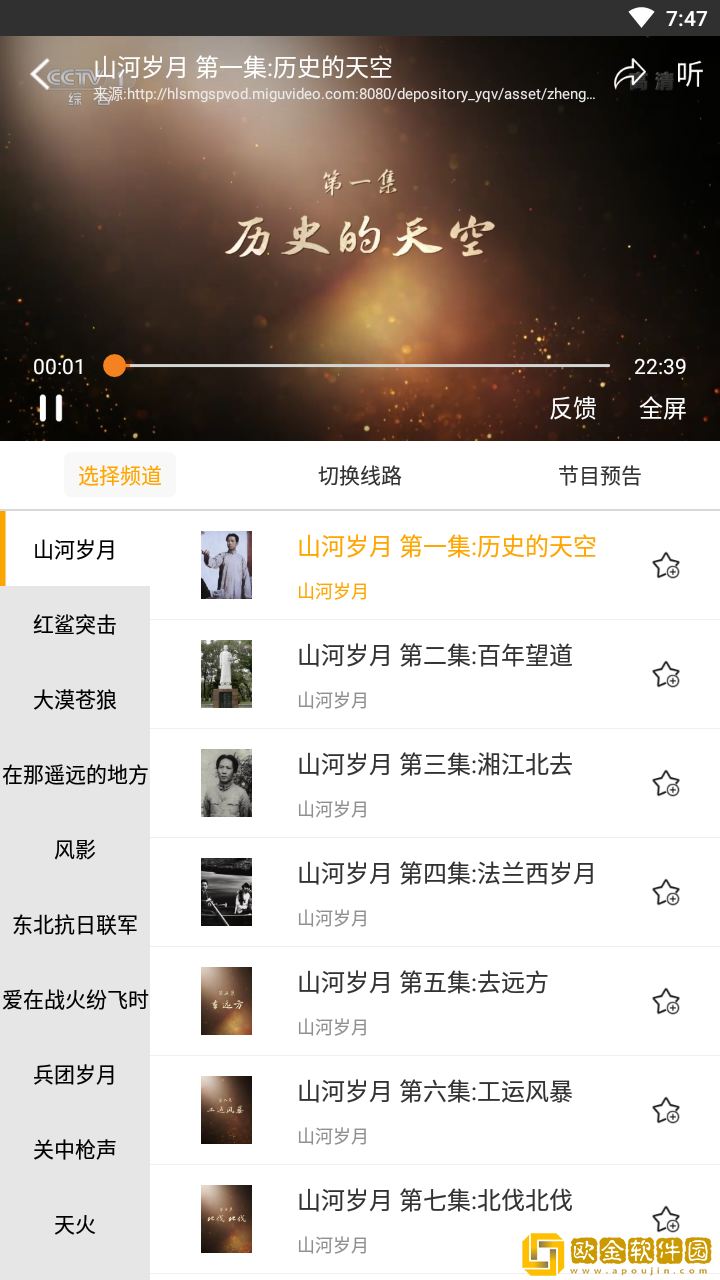
Task: Star the episode 第五集:去远方
Action: coord(665,1000)
